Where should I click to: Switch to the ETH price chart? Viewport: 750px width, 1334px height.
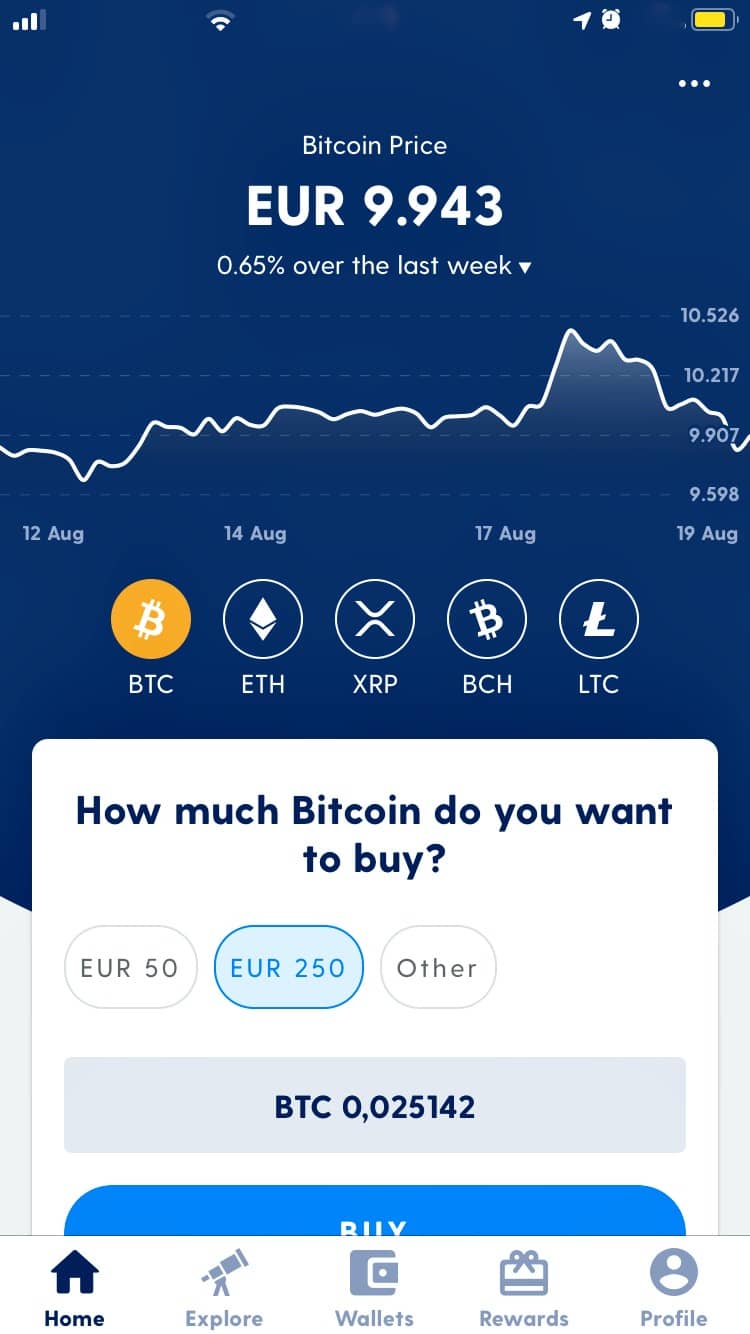[x=263, y=621]
